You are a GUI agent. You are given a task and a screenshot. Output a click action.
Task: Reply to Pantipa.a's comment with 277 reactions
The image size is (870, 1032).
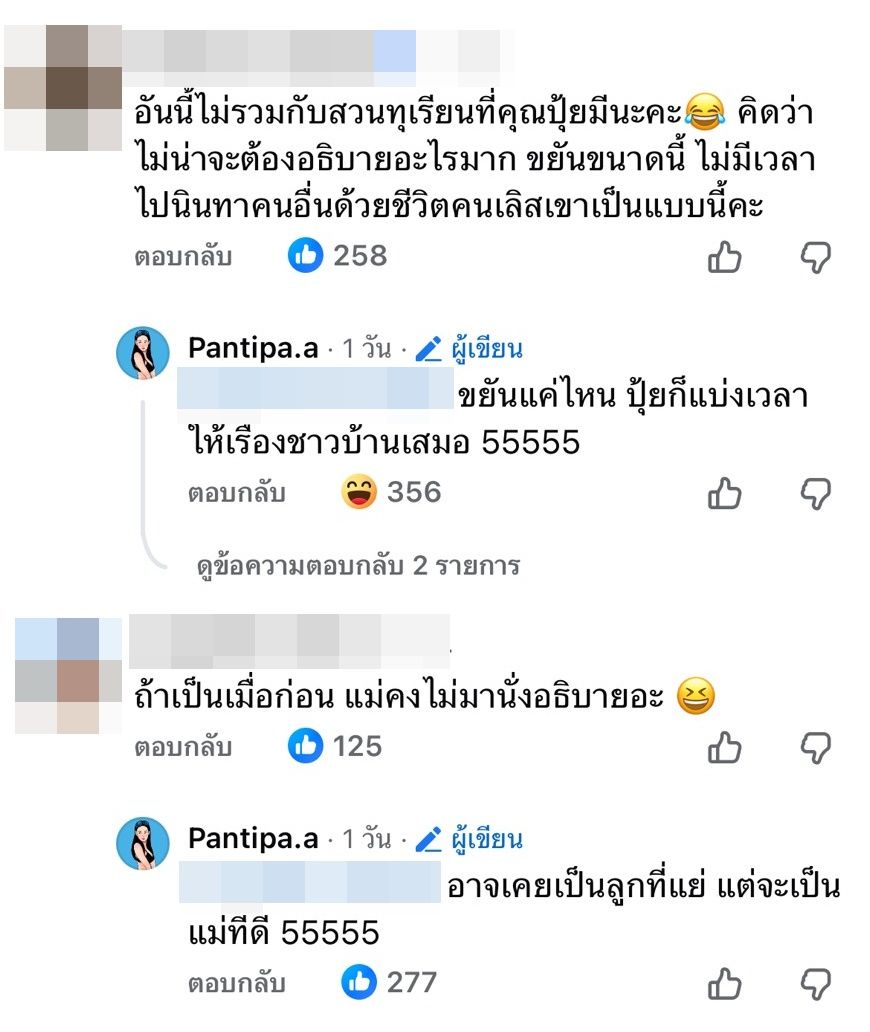237,982
